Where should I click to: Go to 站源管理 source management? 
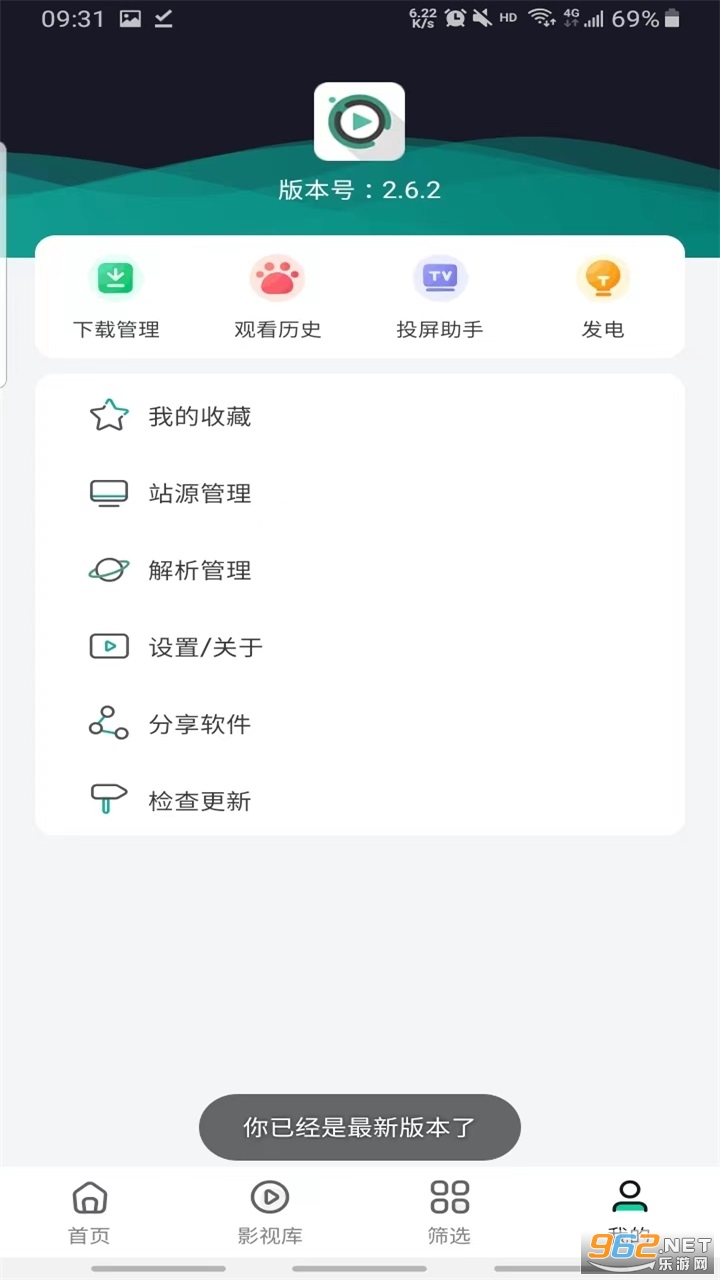pyautogui.click(x=200, y=493)
